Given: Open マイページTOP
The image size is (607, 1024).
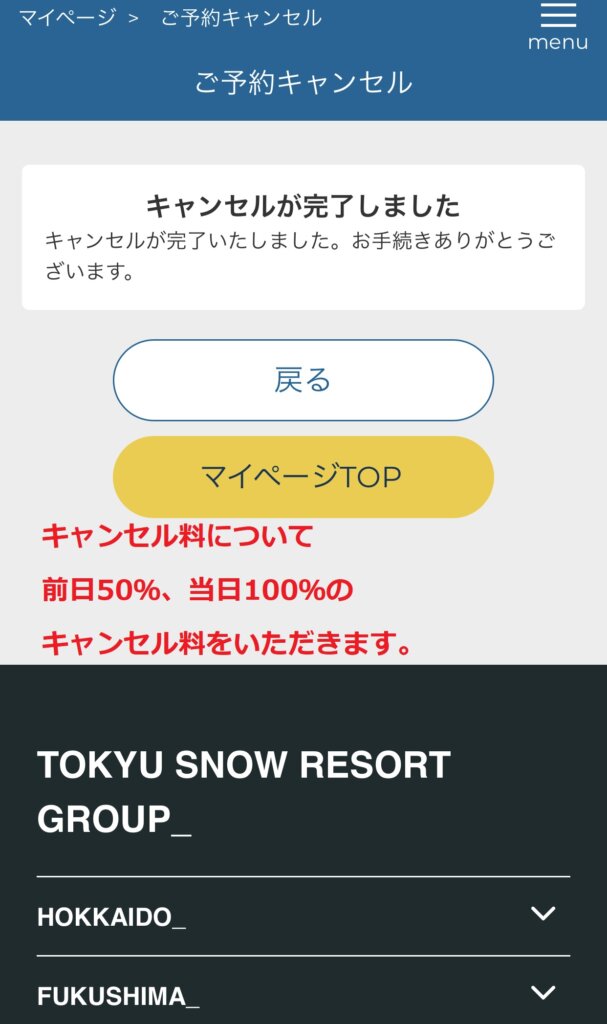Looking at the screenshot, I should [303, 477].
